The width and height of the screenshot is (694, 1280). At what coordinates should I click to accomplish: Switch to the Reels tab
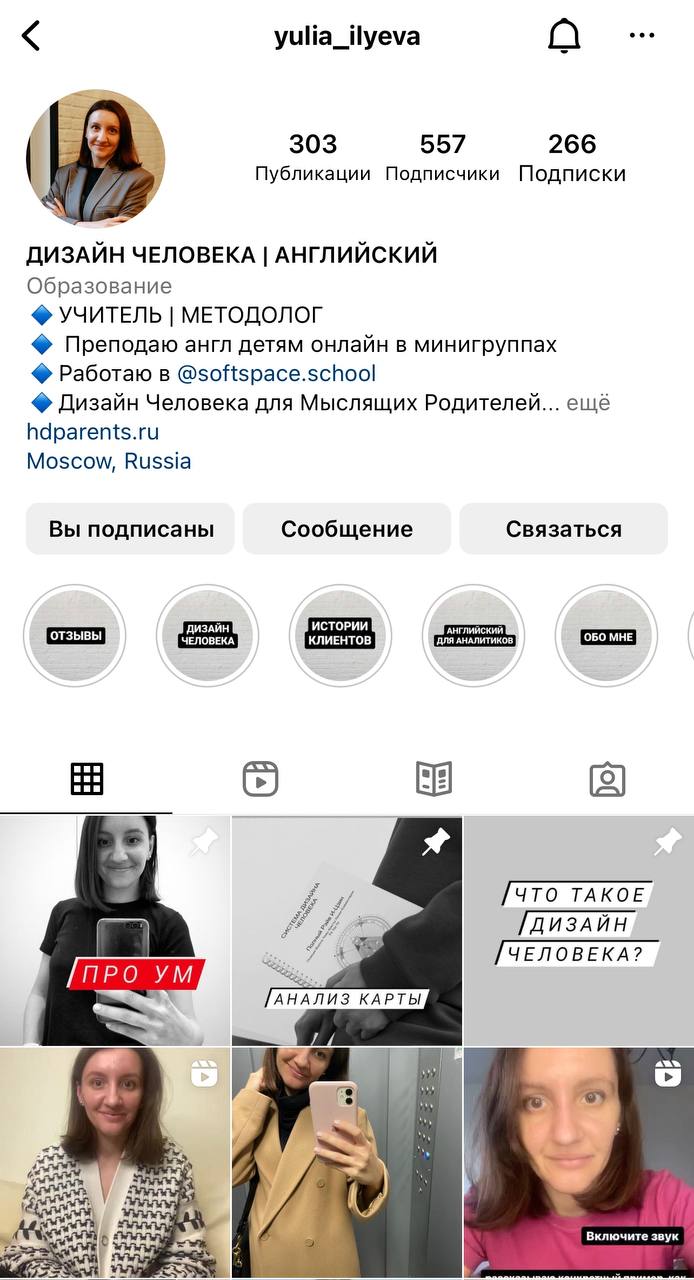point(260,779)
